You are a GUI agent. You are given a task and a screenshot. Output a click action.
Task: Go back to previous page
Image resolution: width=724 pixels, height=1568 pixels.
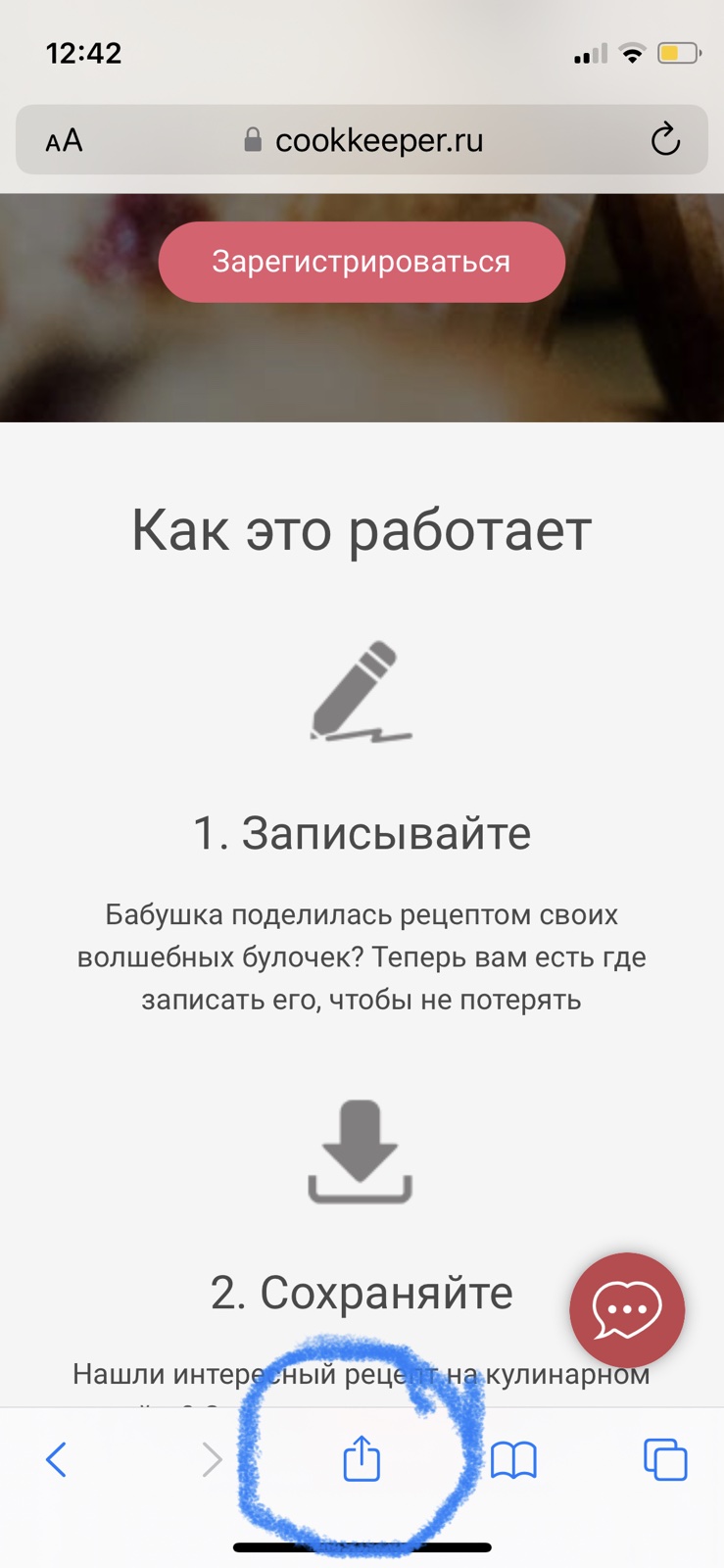pos(57,1459)
